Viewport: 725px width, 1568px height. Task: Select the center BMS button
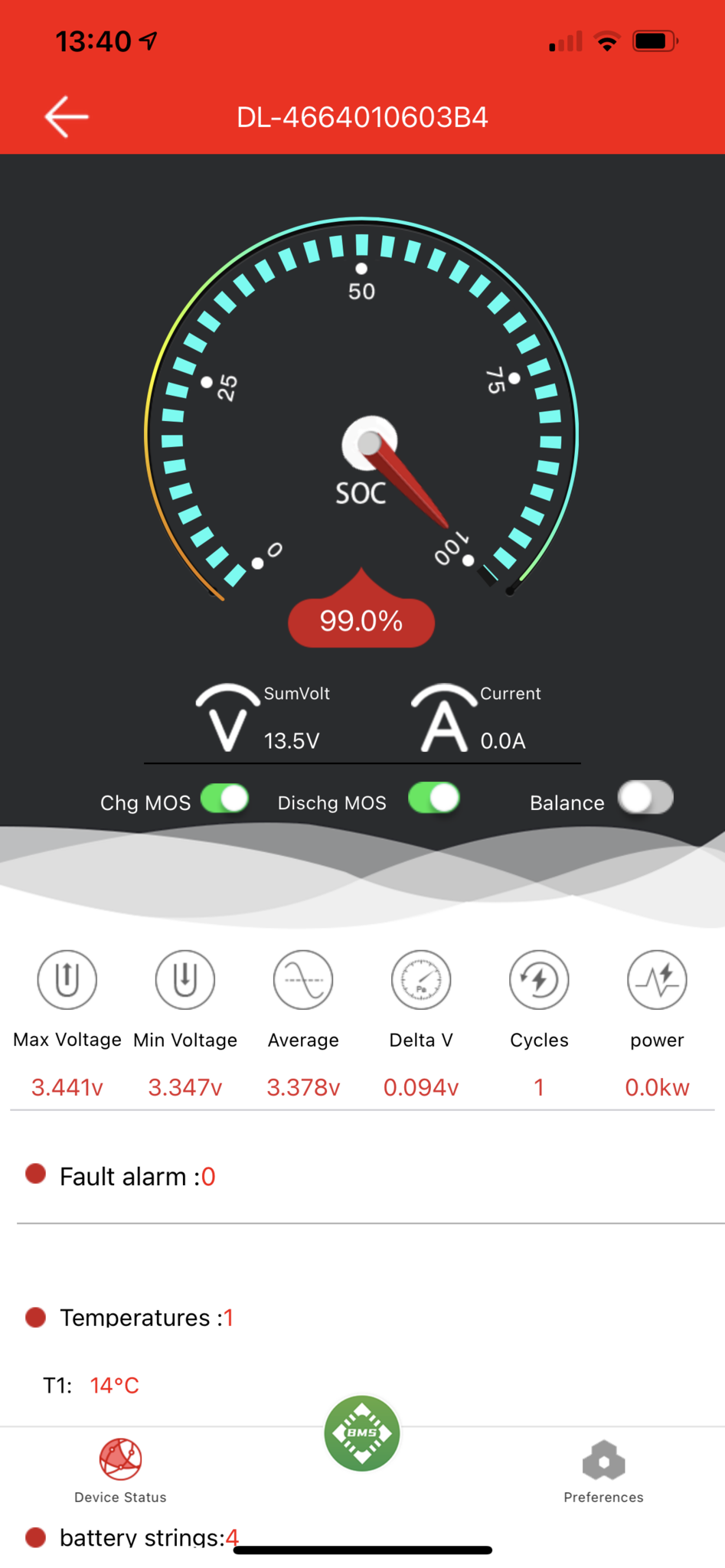point(362,1432)
